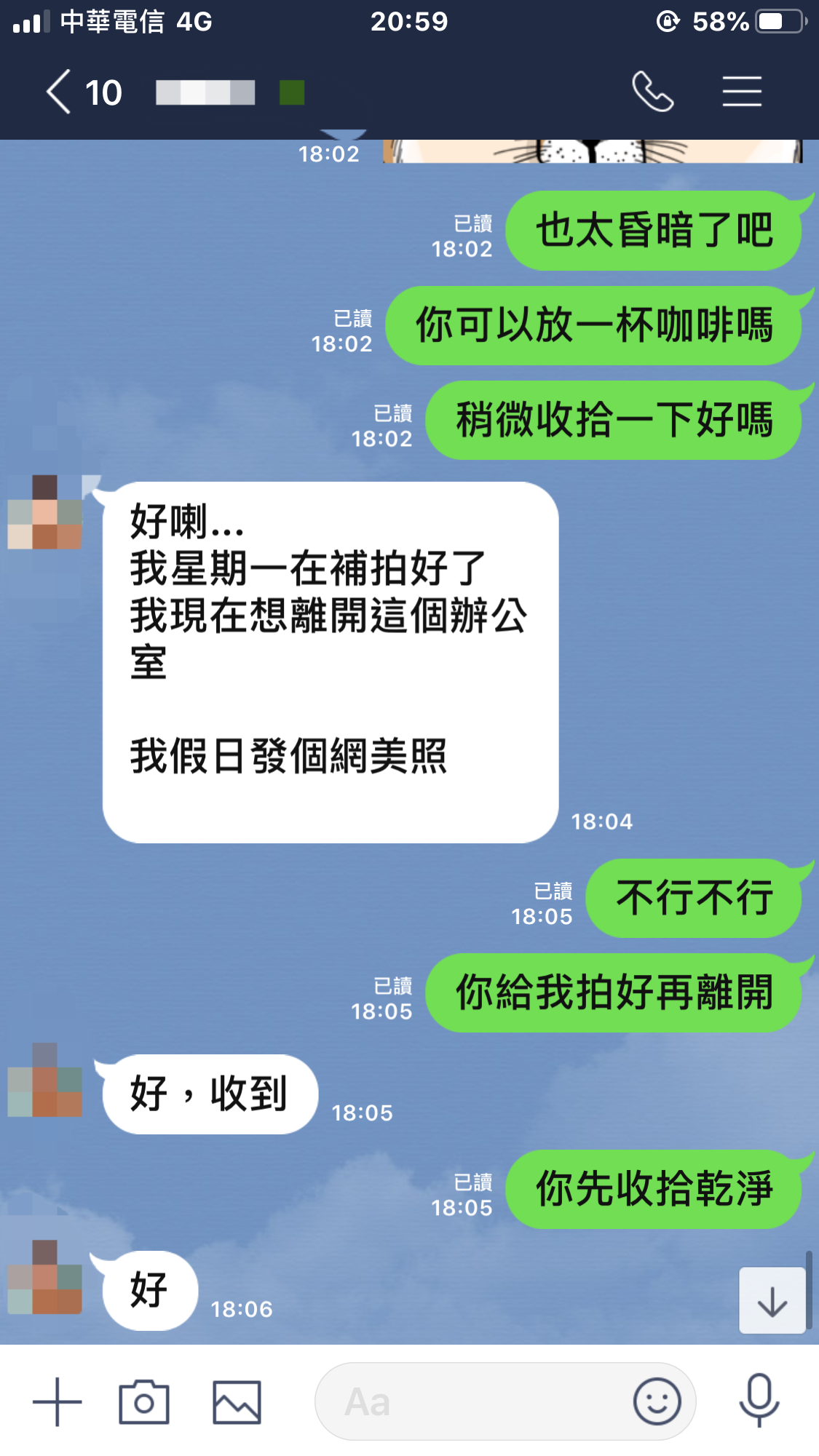Tap the Aa message input field
The image size is (819, 1456).
473,1401
